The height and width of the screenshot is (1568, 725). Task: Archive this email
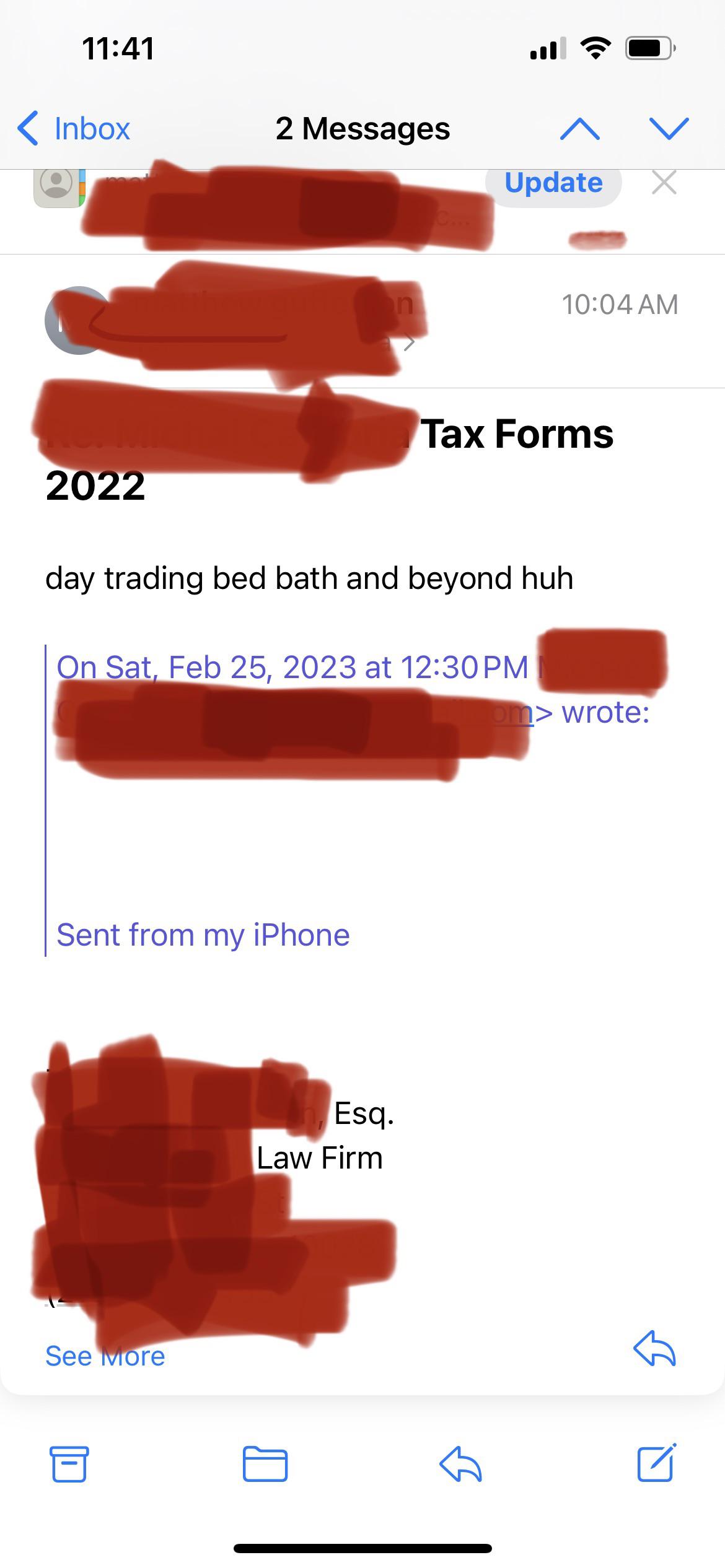click(x=69, y=1464)
